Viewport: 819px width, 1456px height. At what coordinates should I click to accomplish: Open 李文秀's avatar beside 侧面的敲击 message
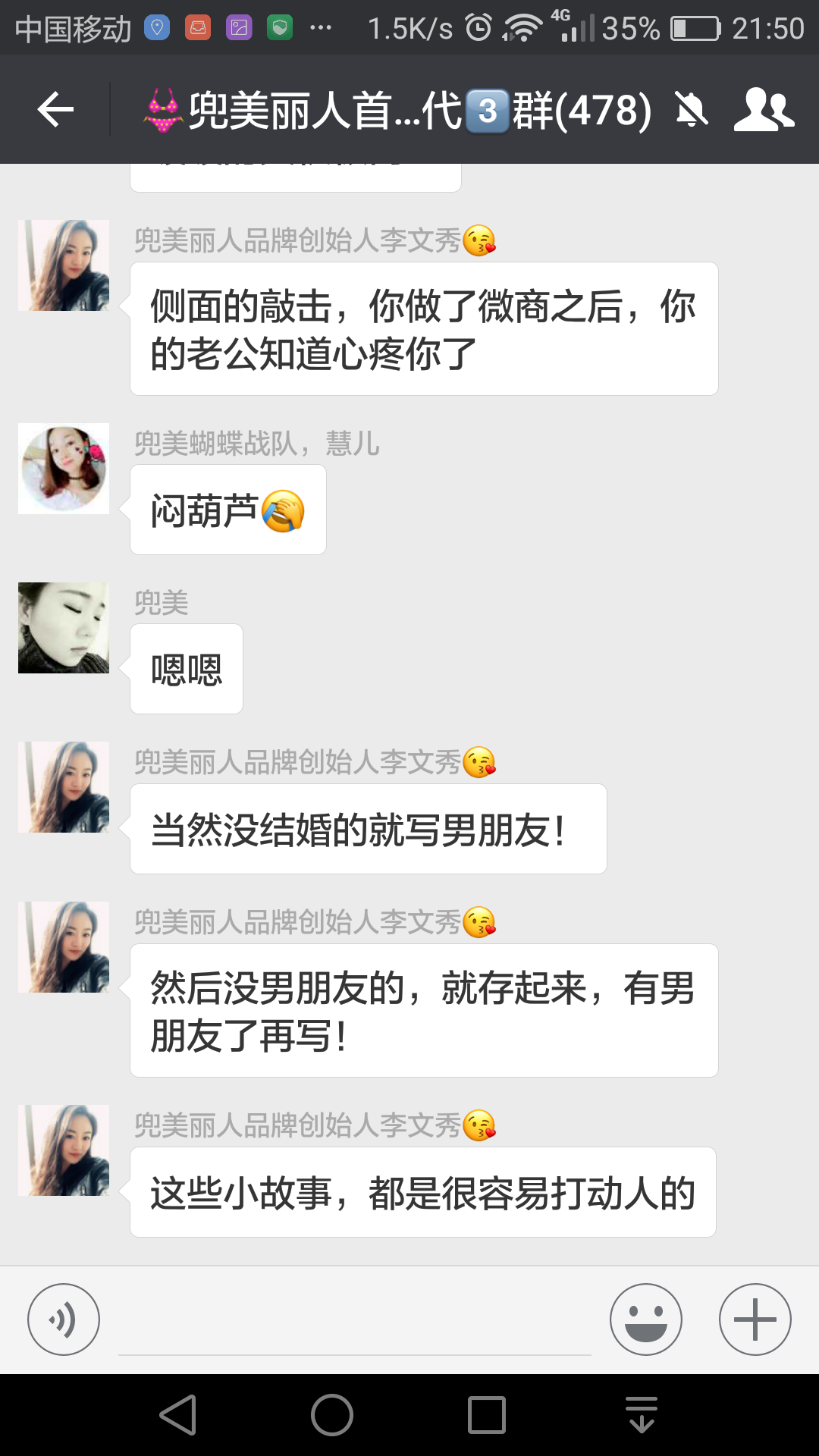pos(64,265)
